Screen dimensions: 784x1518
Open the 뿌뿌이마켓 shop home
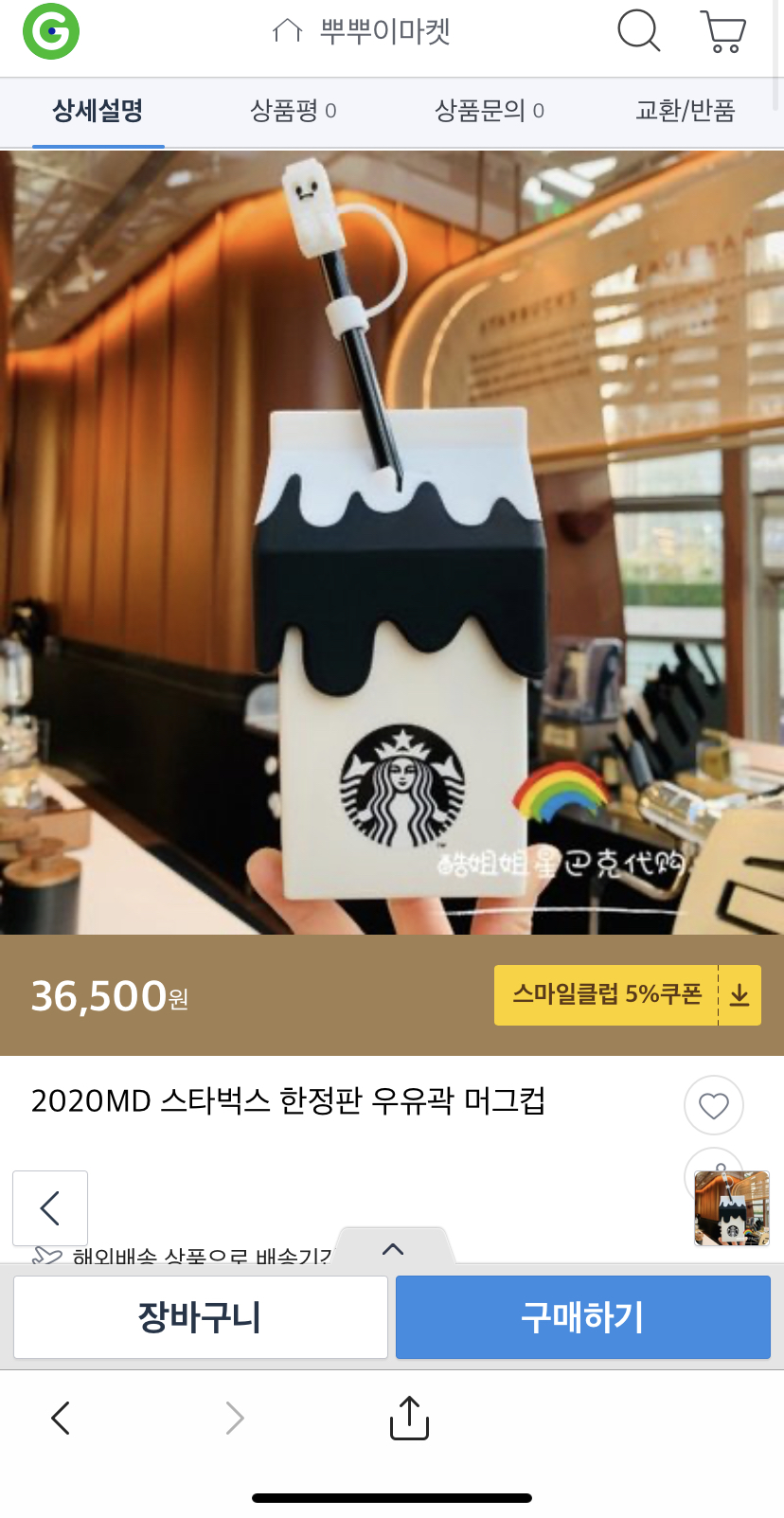[x=363, y=31]
